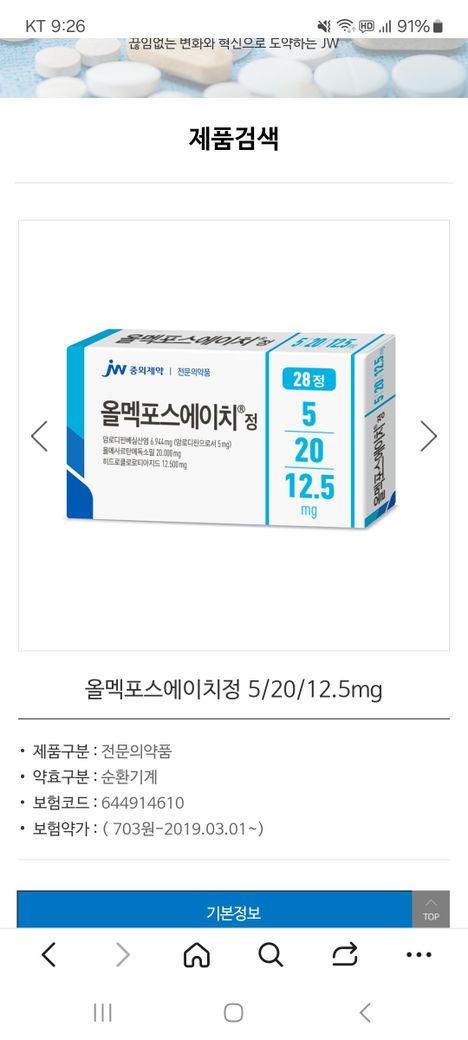
Task: Go to the home screen
Action: coord(233,1013)
